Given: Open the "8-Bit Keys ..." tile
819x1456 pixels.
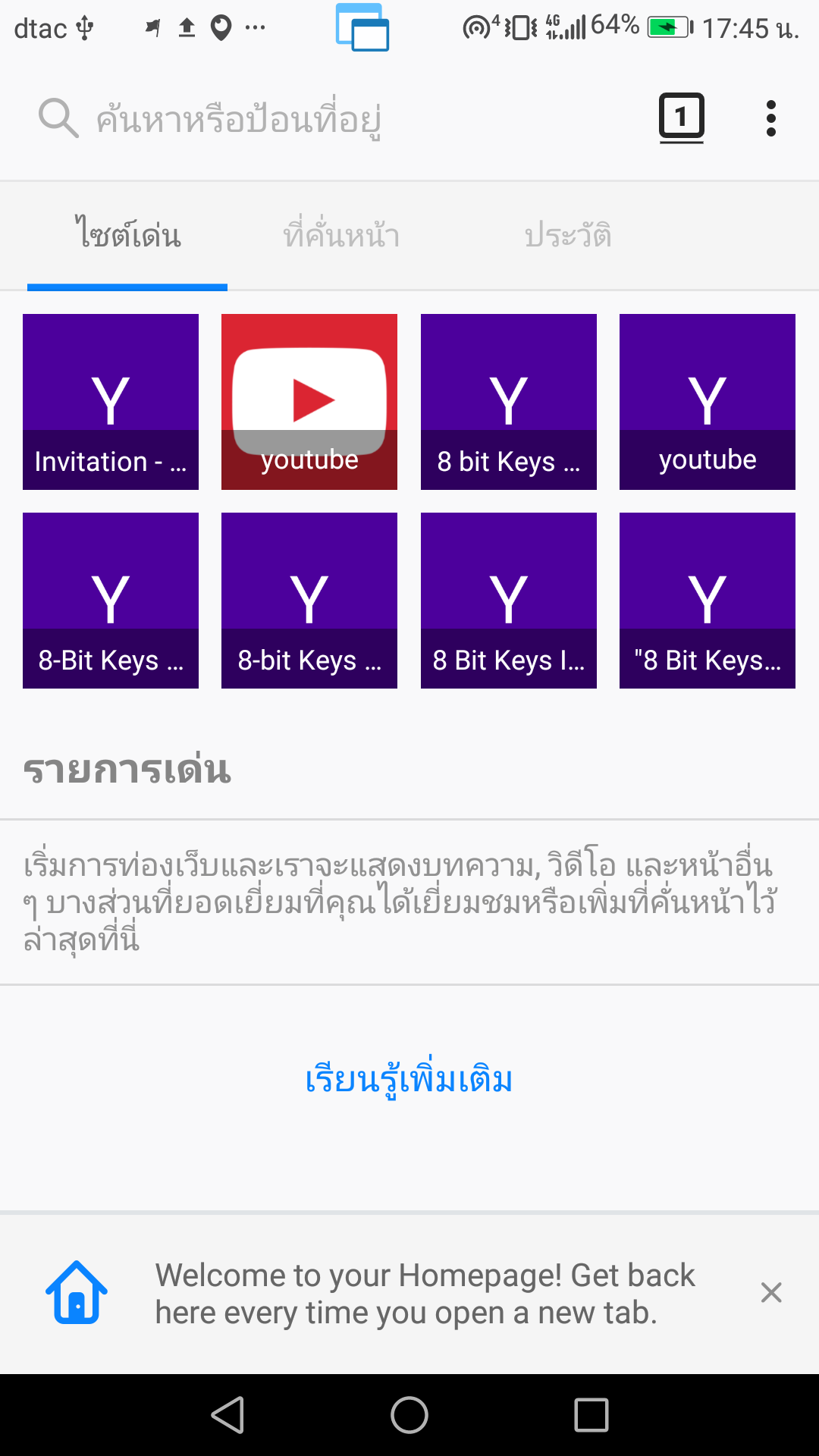Looking at the screenshot, I should click(111, 601).
